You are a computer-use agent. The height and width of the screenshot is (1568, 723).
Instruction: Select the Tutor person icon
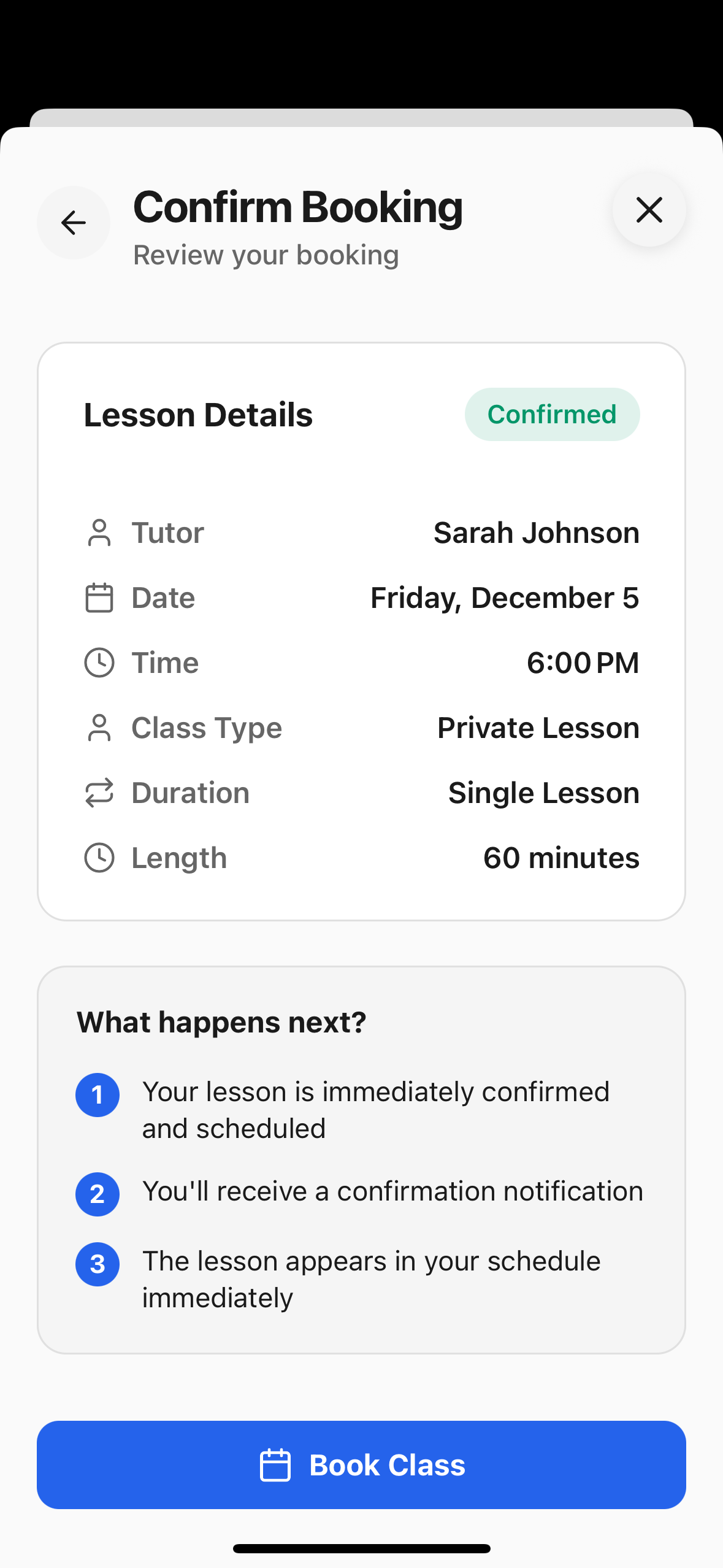(x=98, y=532)
